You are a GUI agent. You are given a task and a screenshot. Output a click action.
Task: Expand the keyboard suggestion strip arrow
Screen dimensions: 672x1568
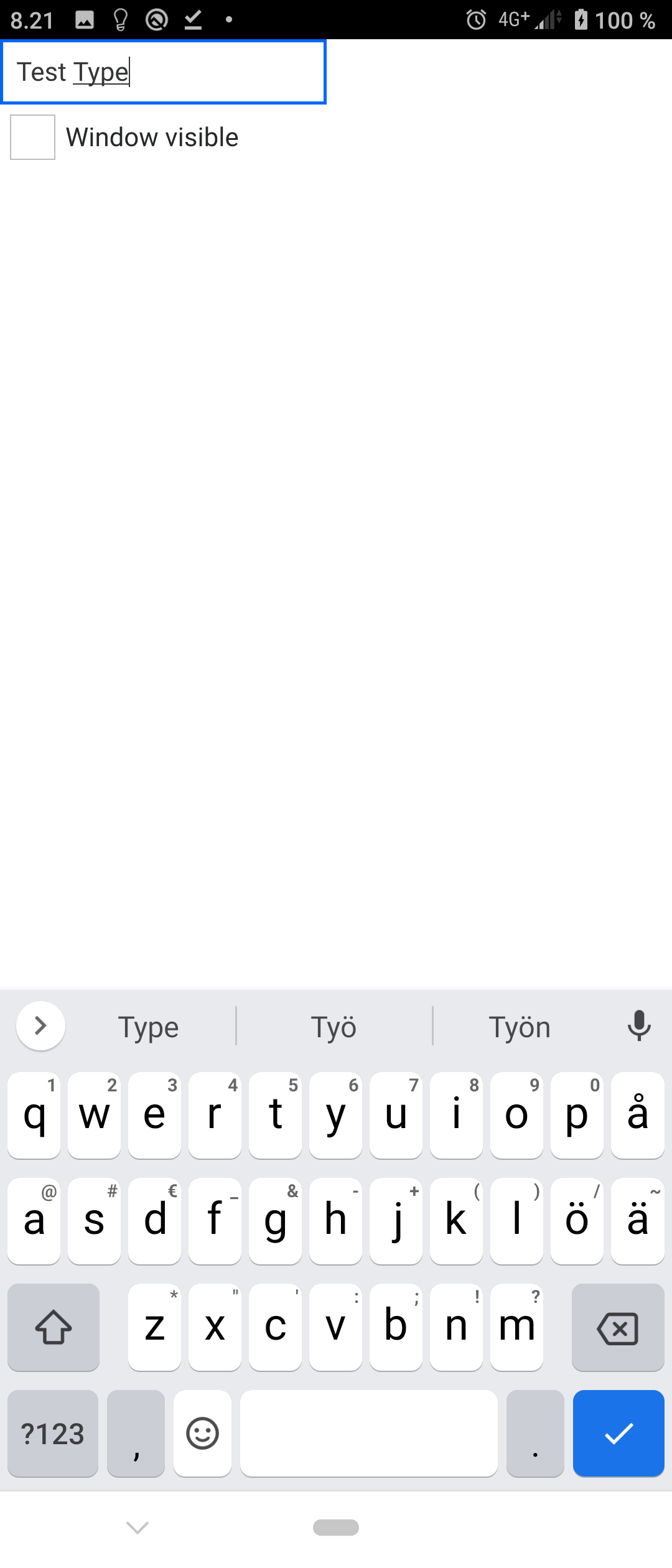(40, 1025)
